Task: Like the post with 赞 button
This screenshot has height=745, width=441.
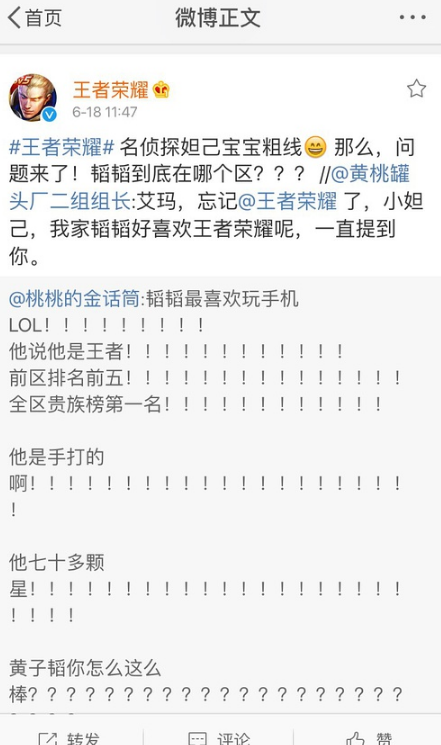Action: [x=369, y=737]
